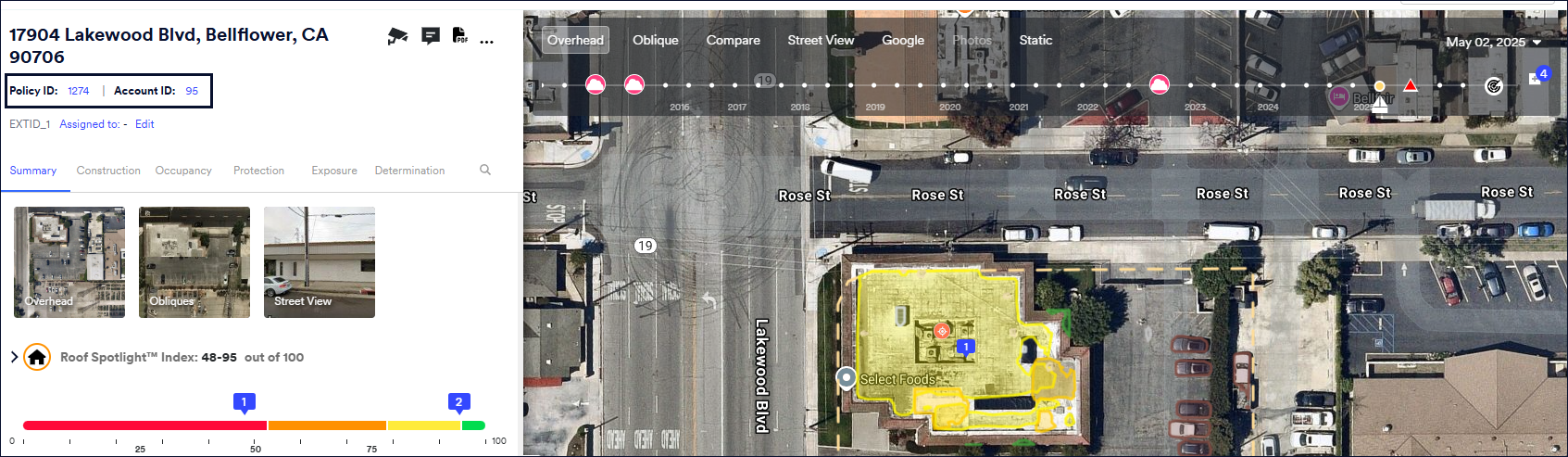Viewport: 1568px width, 457px height.
Task: Open policy ID 1274 link
Action: pos(79,91)
